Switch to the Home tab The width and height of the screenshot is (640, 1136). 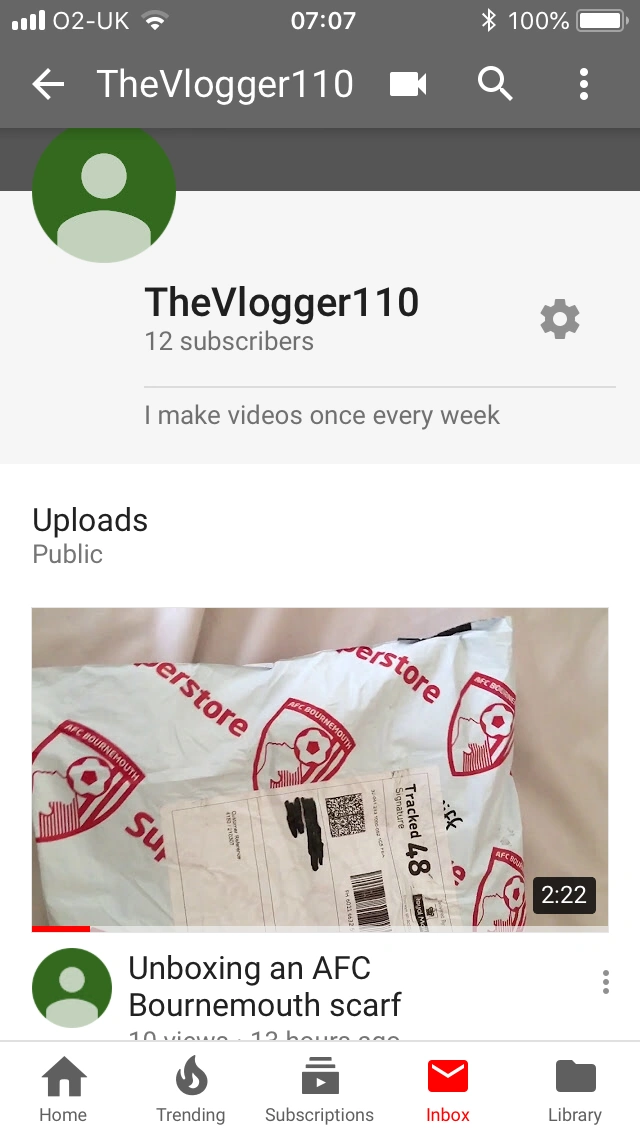[x=63, y=1091]
